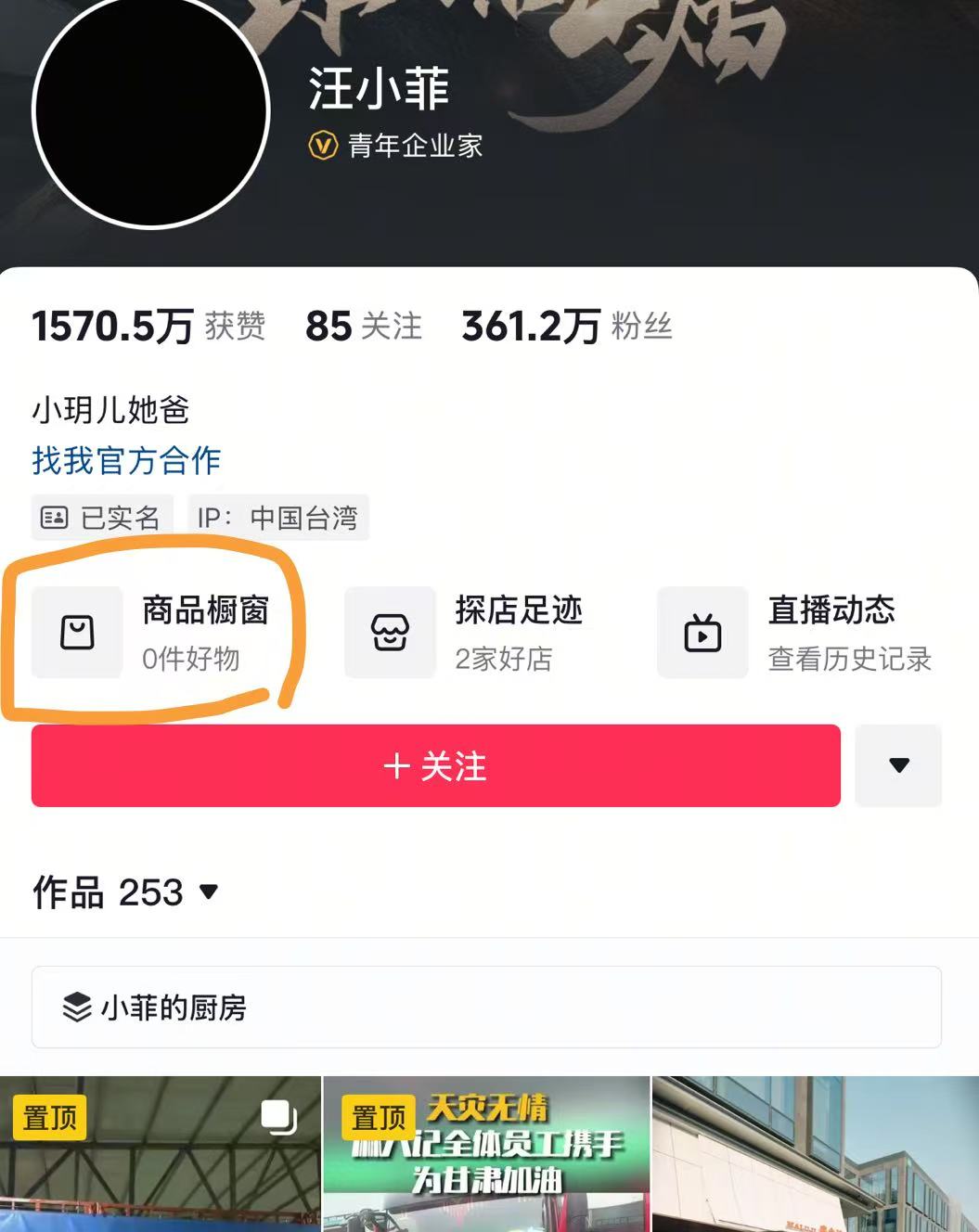Follow the account with 关注 button
This screenshot has width=979, height=1232.
[435, 765]
